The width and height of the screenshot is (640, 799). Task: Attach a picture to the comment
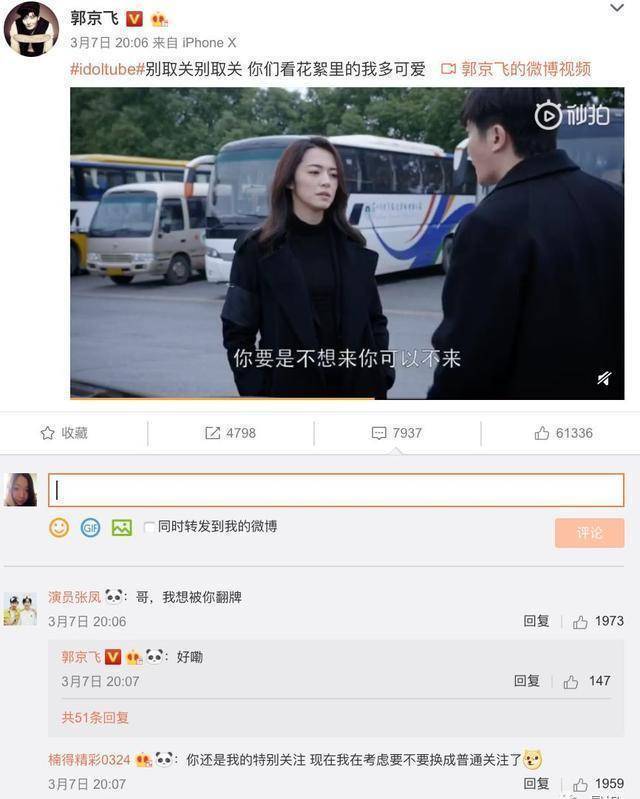[122, 527]
